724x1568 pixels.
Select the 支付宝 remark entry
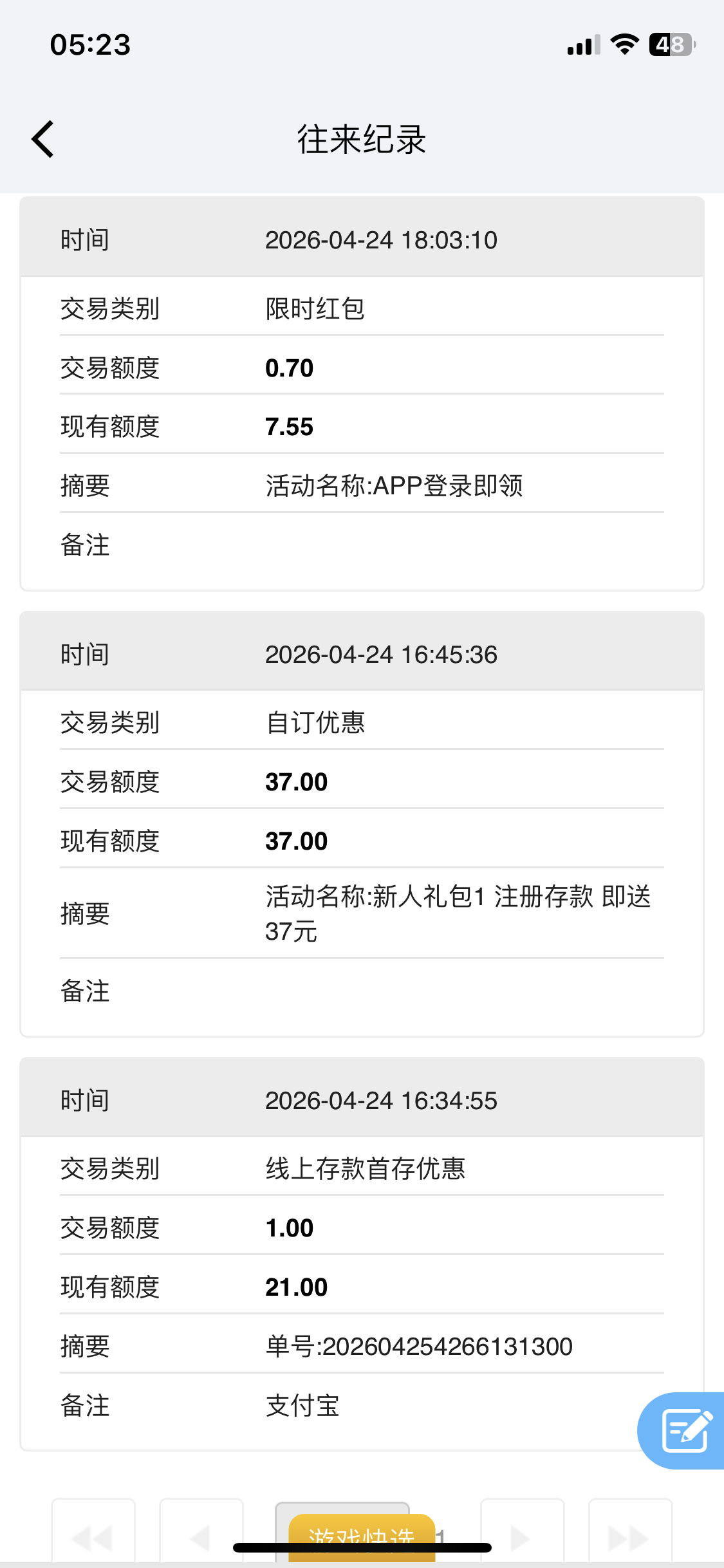[x=303, y=1406]
